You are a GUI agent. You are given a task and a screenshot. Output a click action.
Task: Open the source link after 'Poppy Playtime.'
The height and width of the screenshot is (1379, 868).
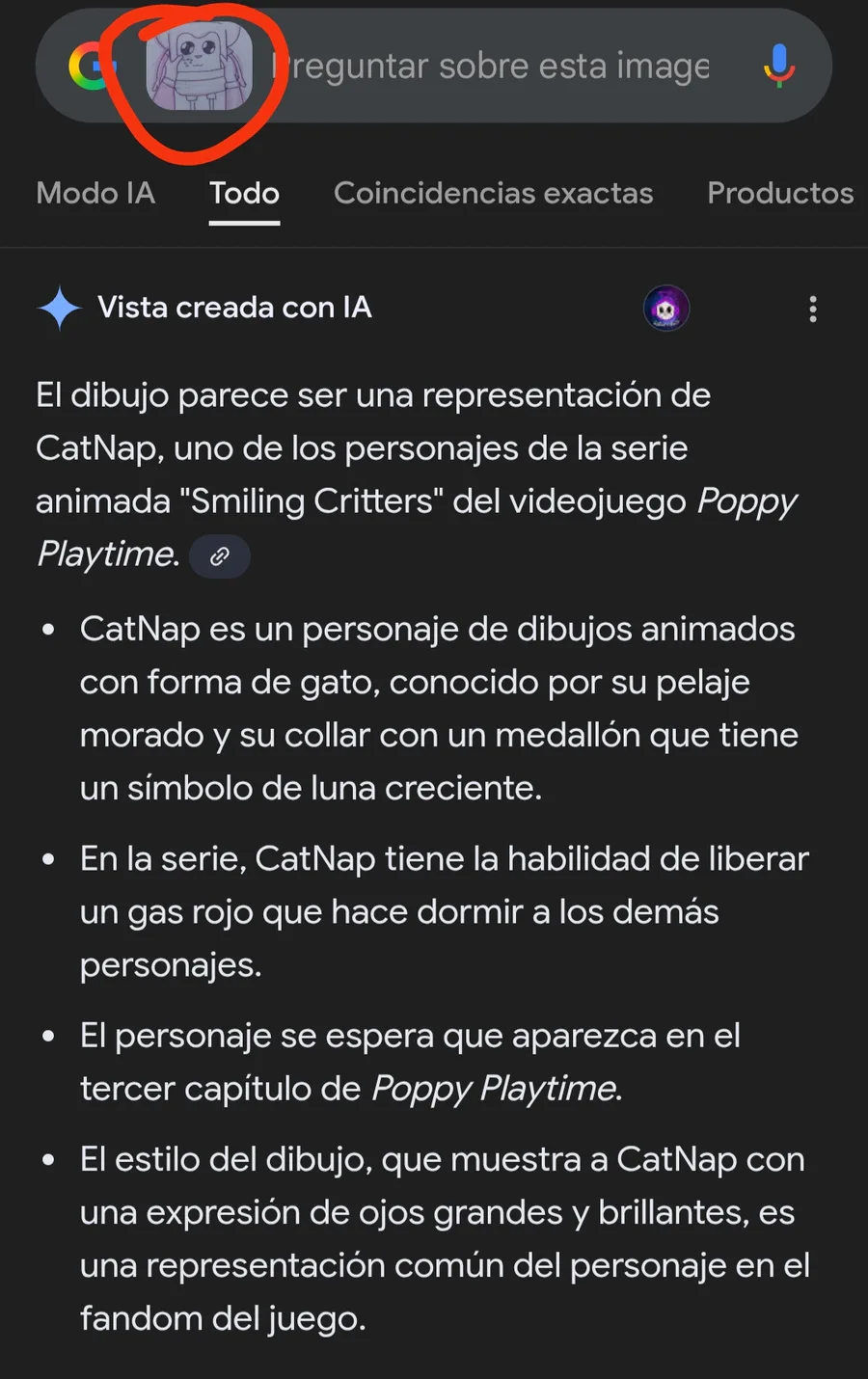pyautogui.click(x=220, y=556)
